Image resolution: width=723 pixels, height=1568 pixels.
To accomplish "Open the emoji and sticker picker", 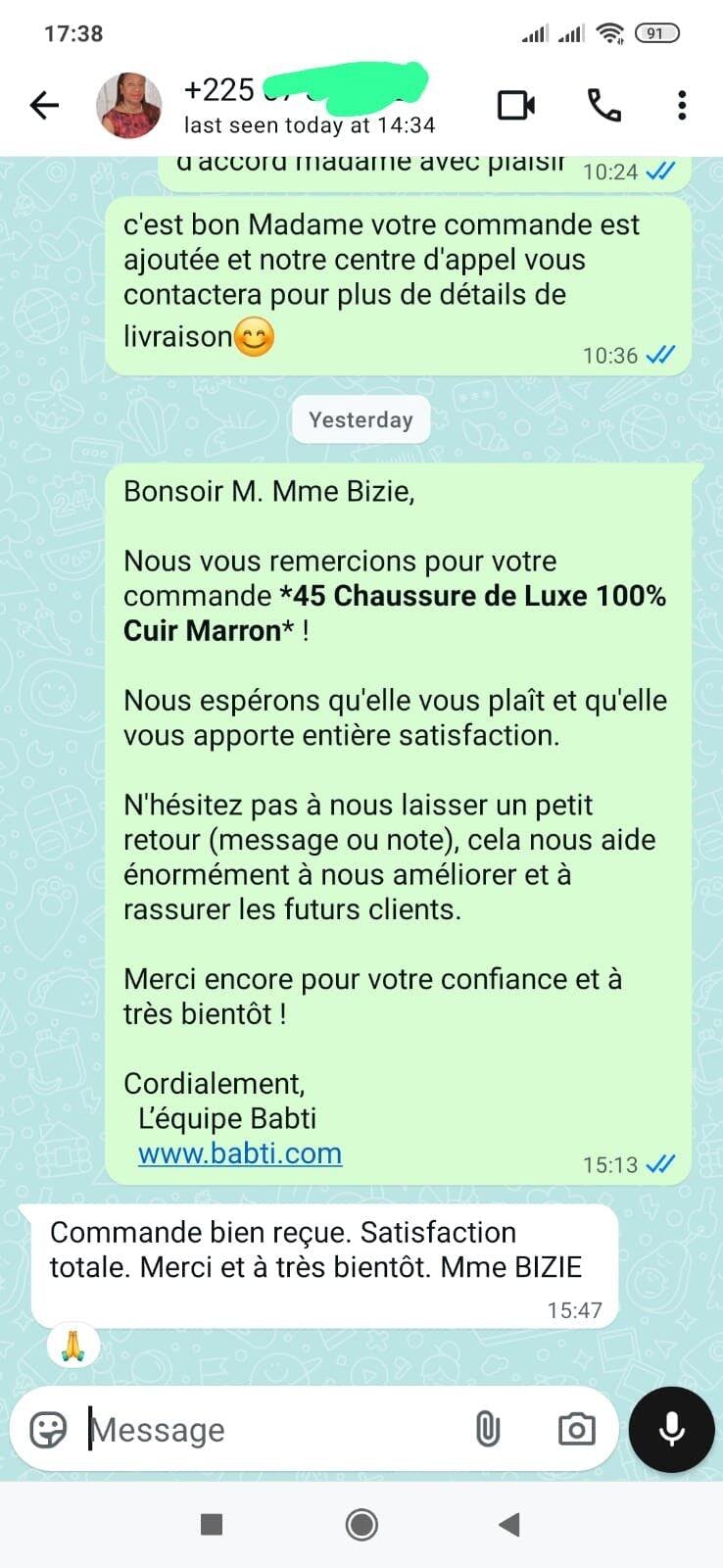I will [x=48, y=1430].
